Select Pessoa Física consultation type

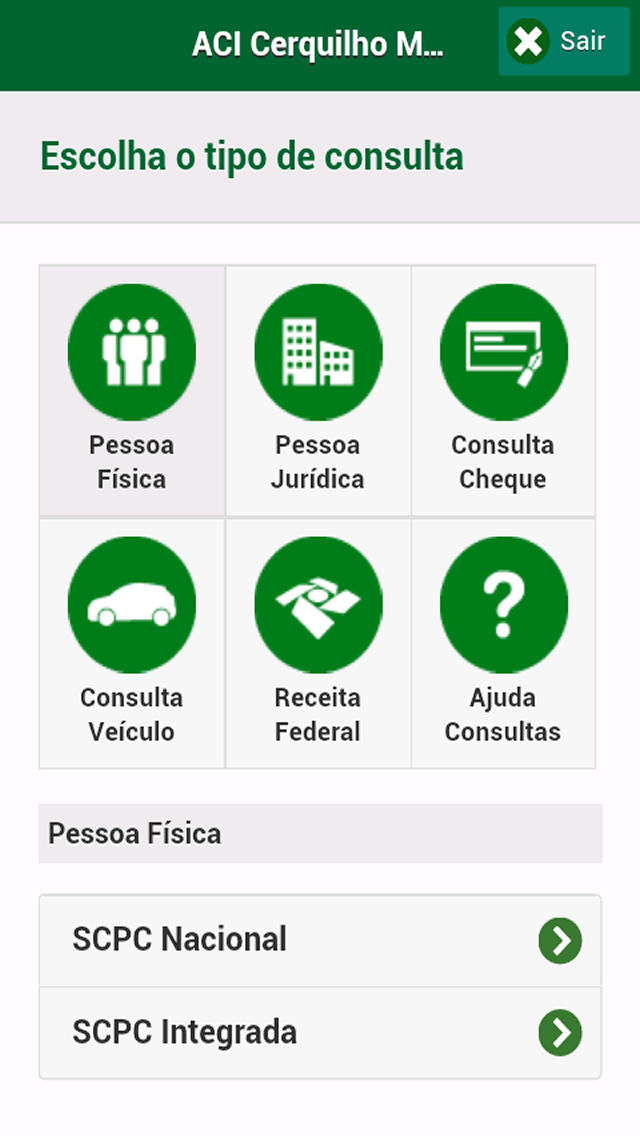click(132, 390)
